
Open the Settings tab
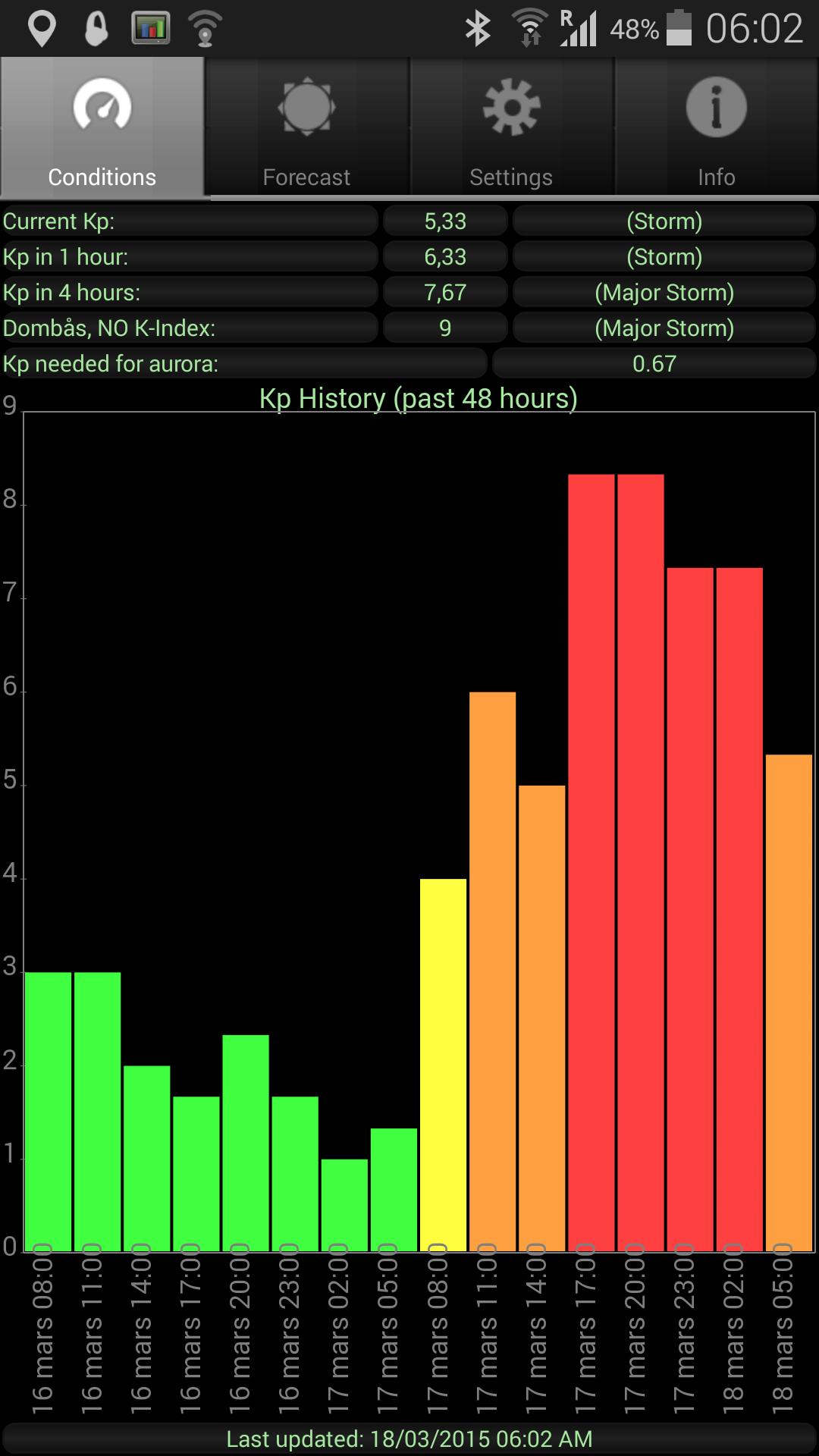coord(512,127)
